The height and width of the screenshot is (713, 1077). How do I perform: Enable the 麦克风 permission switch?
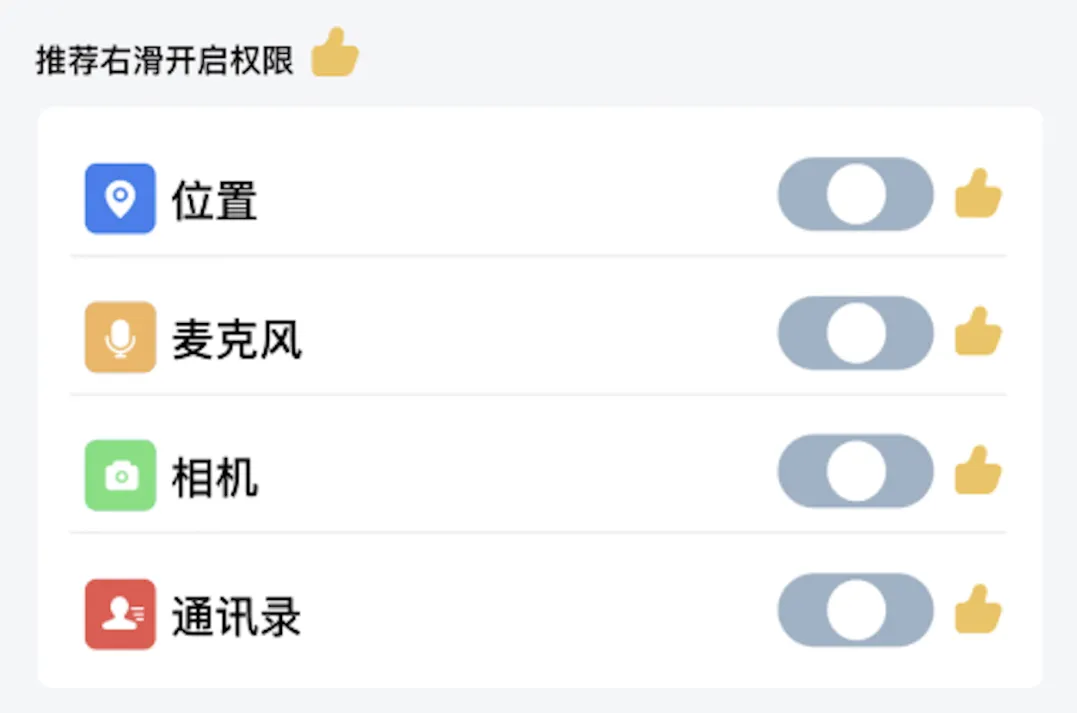click(x=855, y=333)
